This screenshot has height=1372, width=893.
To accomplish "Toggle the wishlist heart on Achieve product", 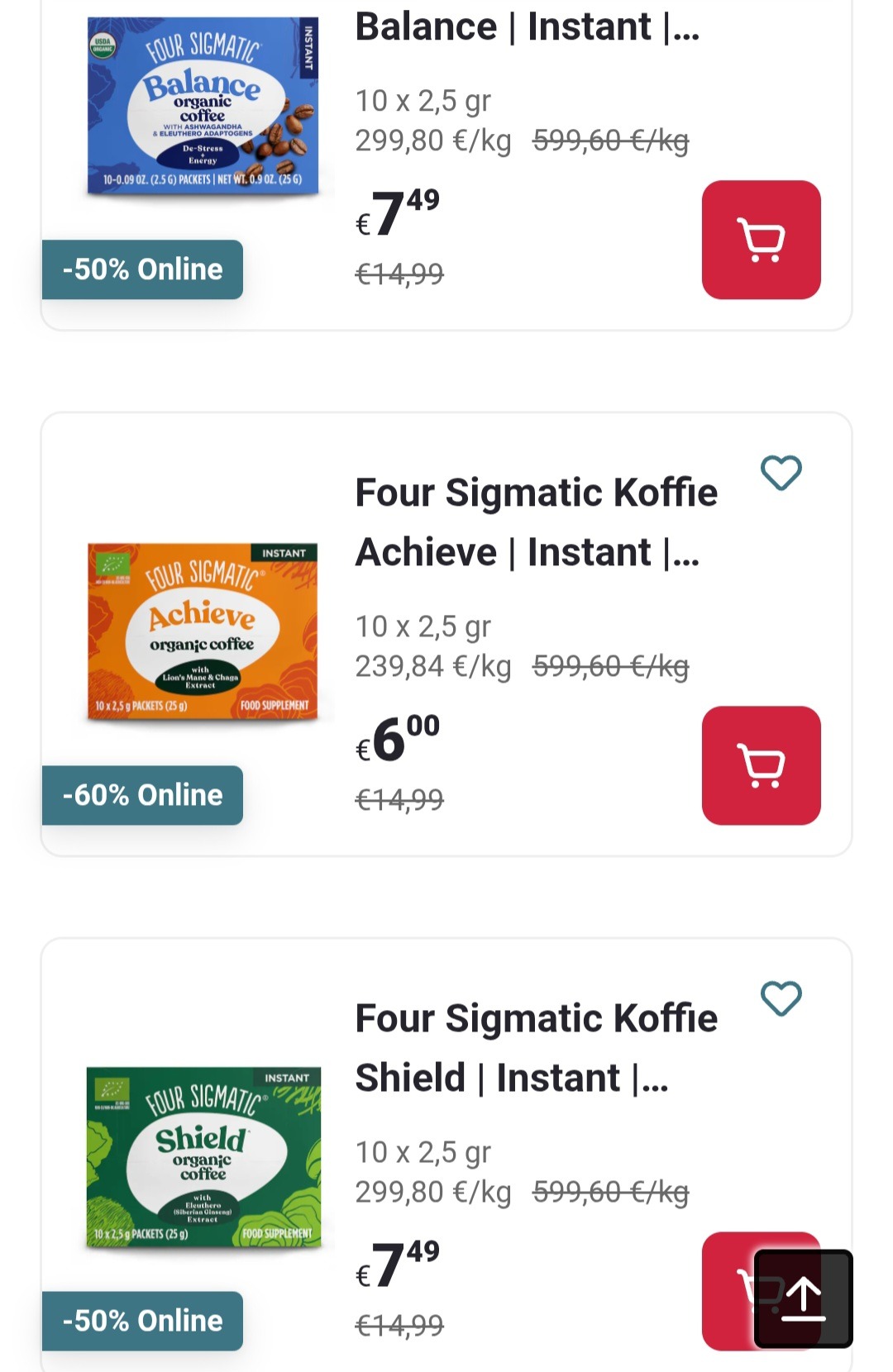I will 782,473.
